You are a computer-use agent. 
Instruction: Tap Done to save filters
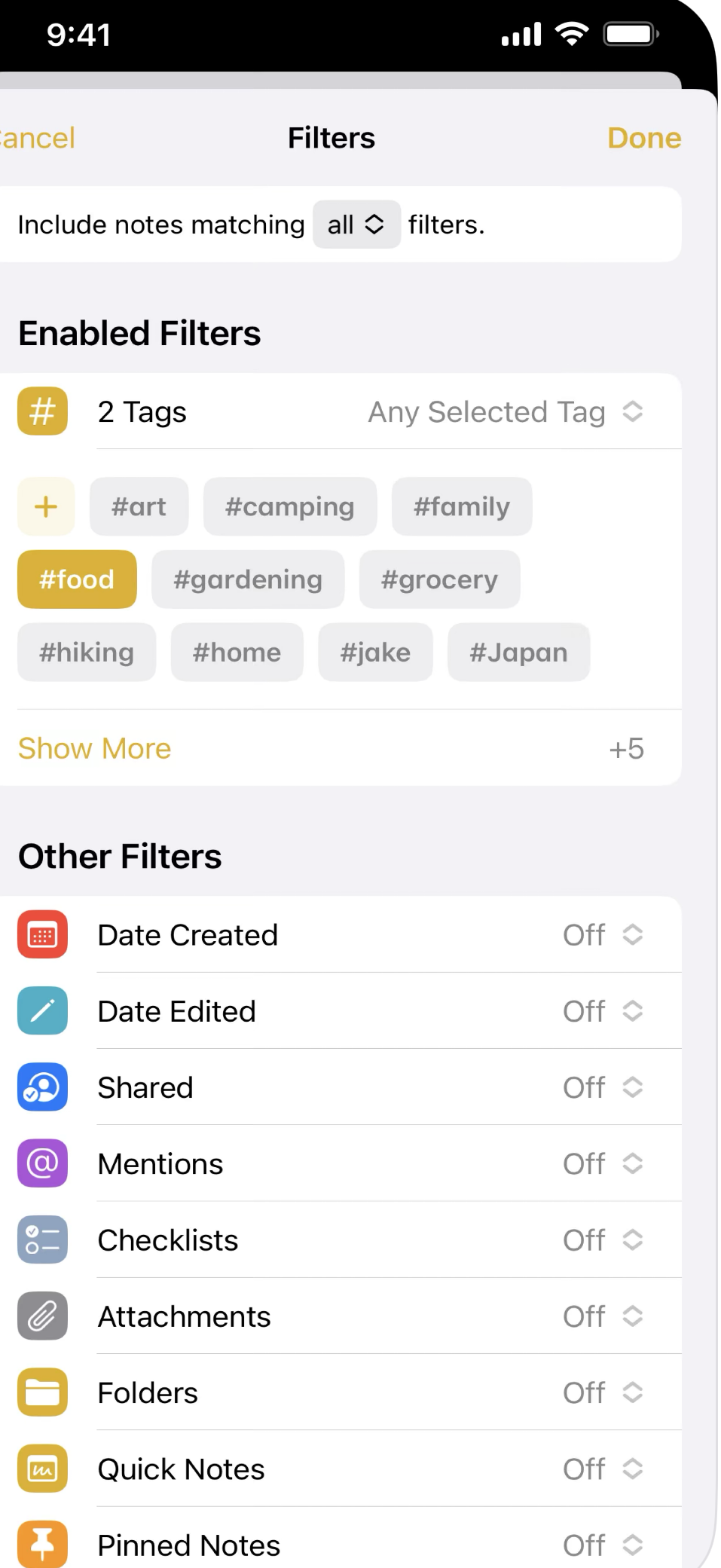(644, 138)
